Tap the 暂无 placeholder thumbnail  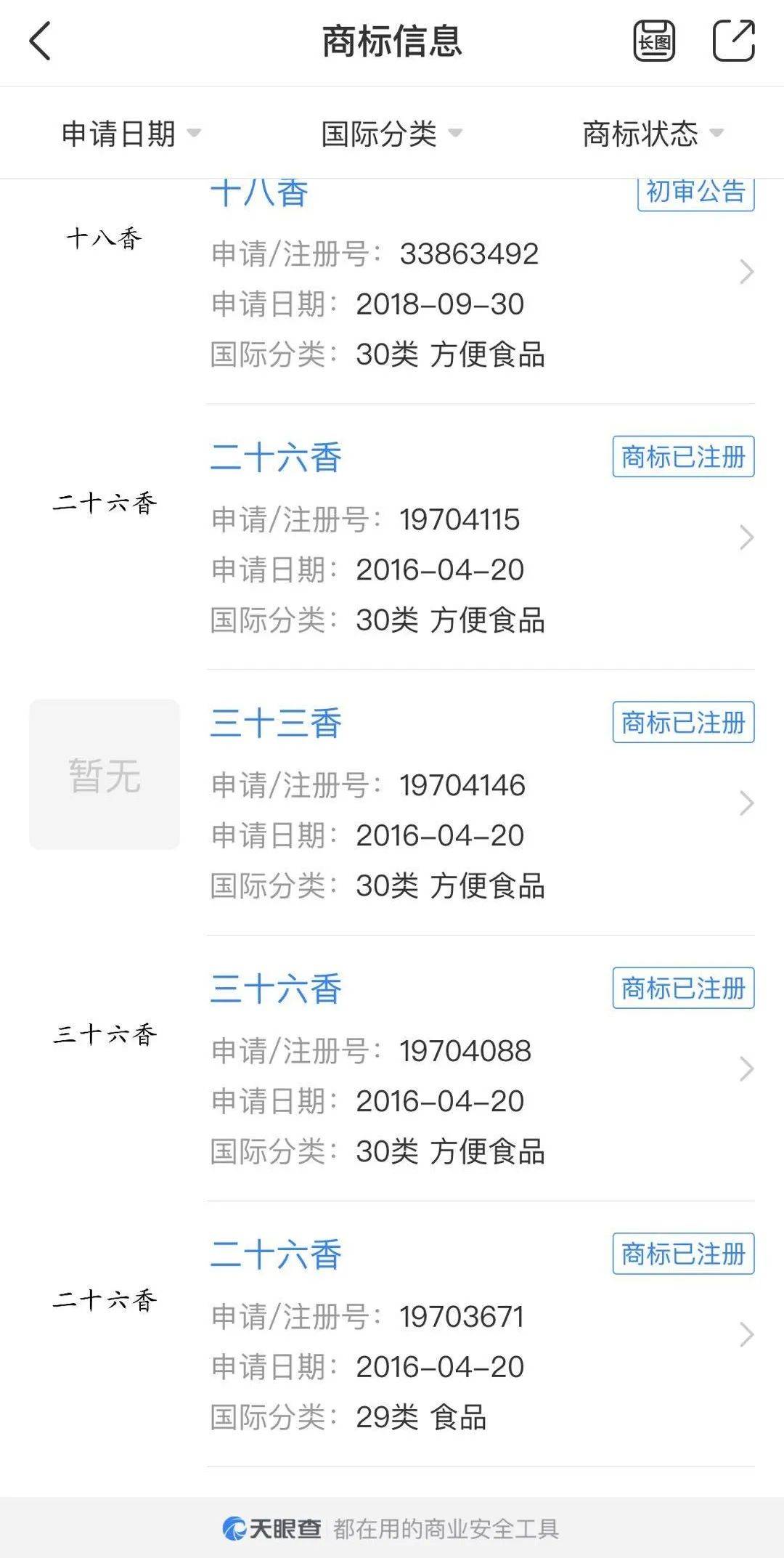(x=105, y=775)
